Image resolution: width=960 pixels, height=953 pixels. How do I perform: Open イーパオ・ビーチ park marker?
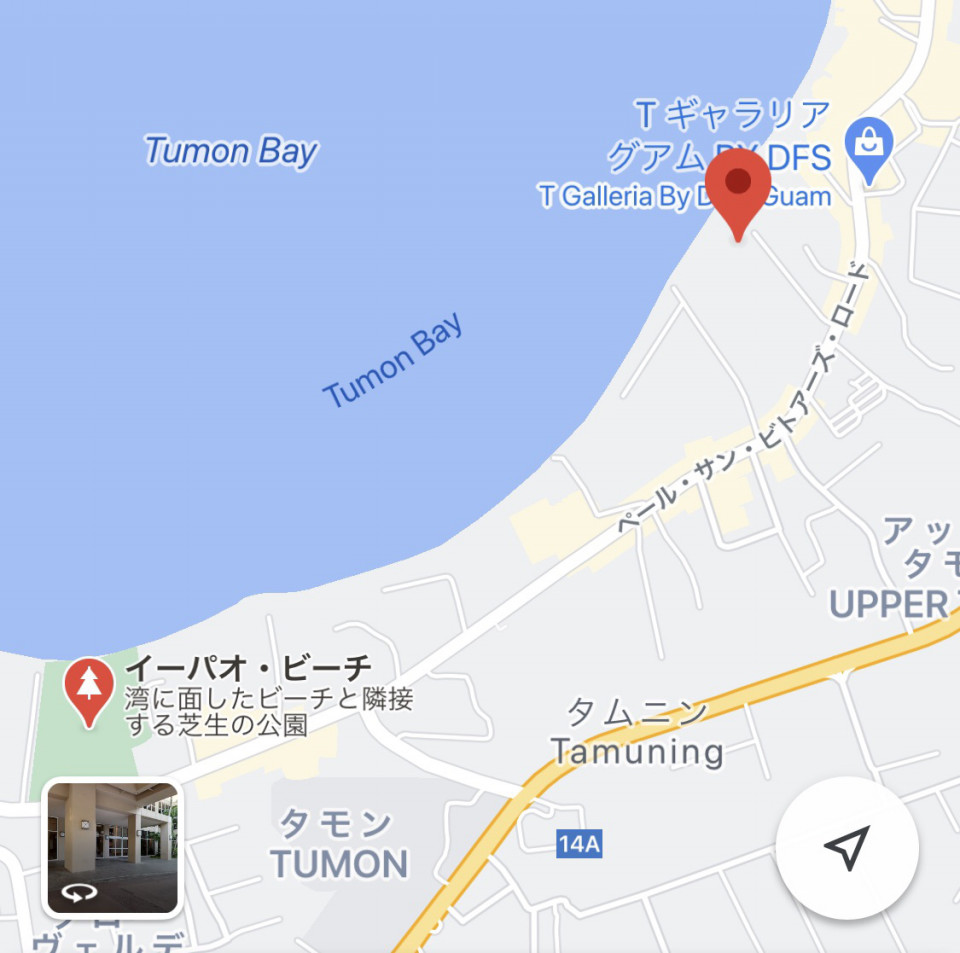pyautogui.click(x=90, y=690)
